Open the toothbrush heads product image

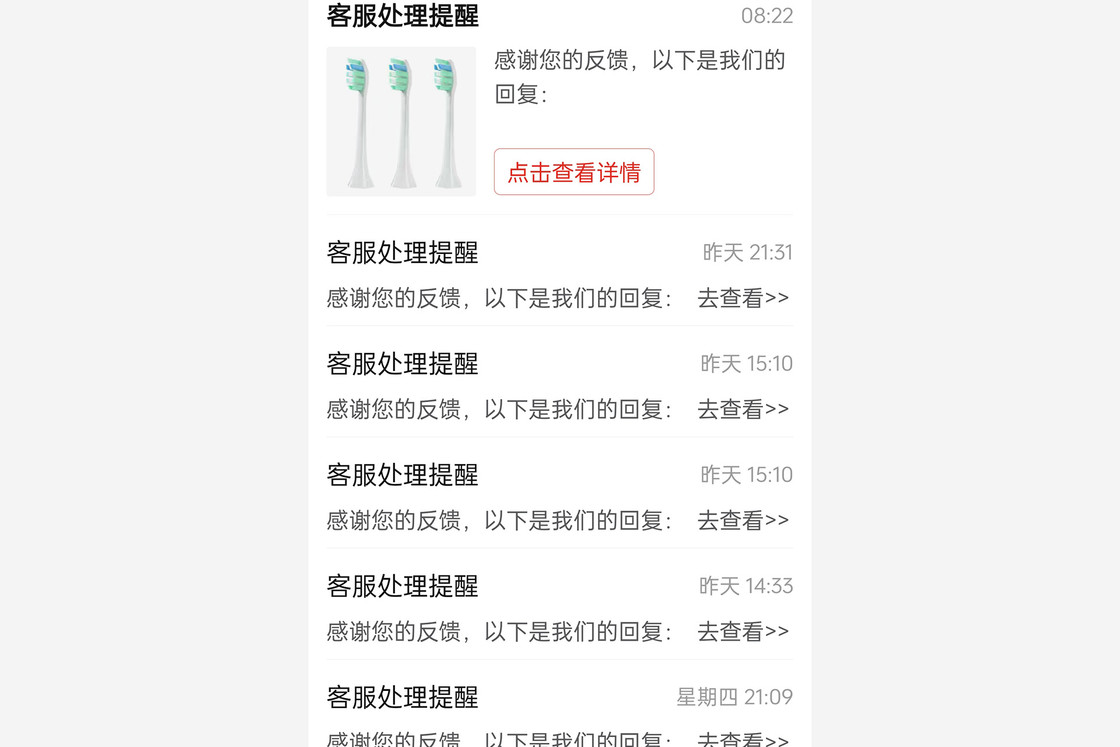point(401,122)
